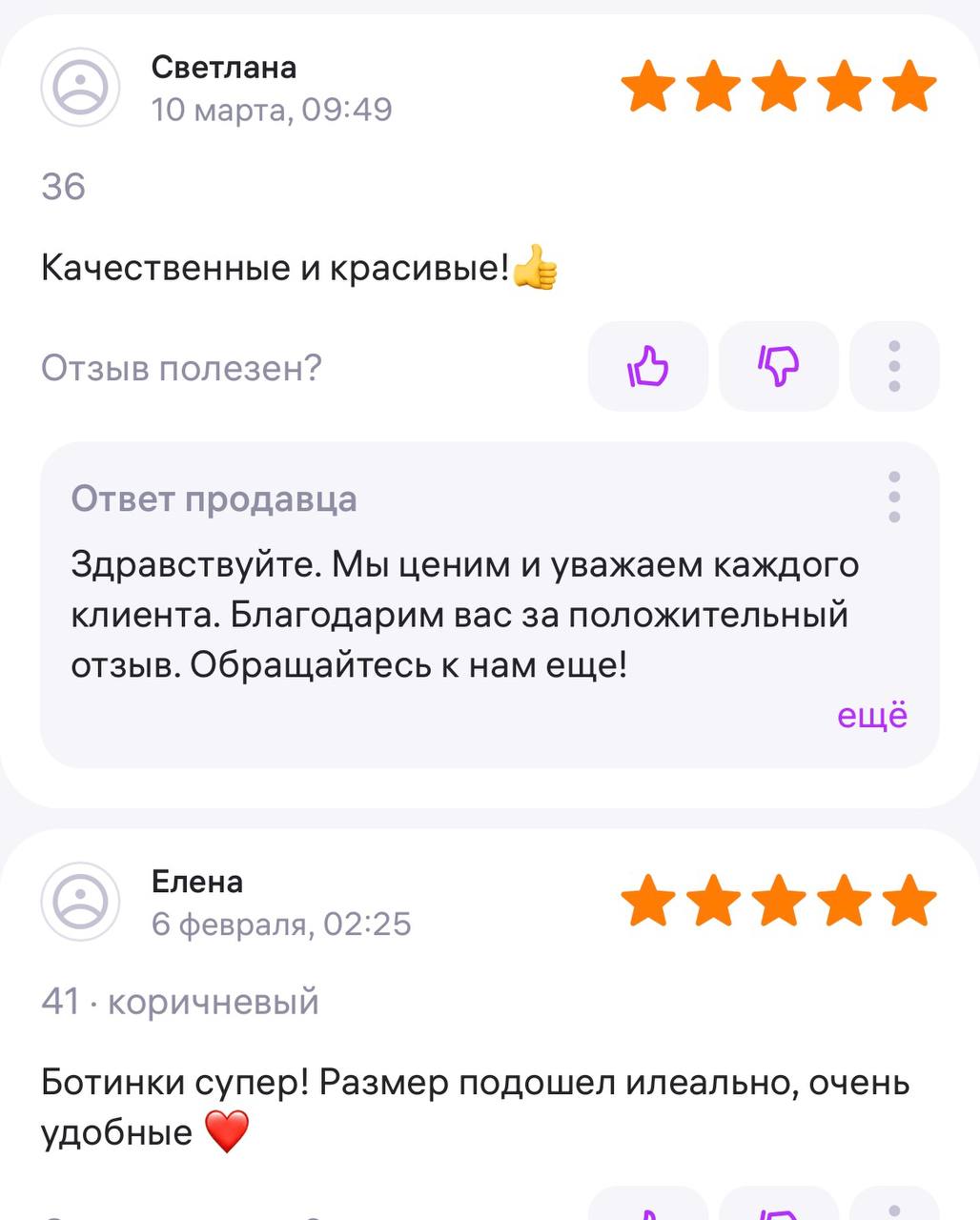Dislike Светлана's review with thumbs down
This screenshot has width=980, height=1220.
[778, 366]
